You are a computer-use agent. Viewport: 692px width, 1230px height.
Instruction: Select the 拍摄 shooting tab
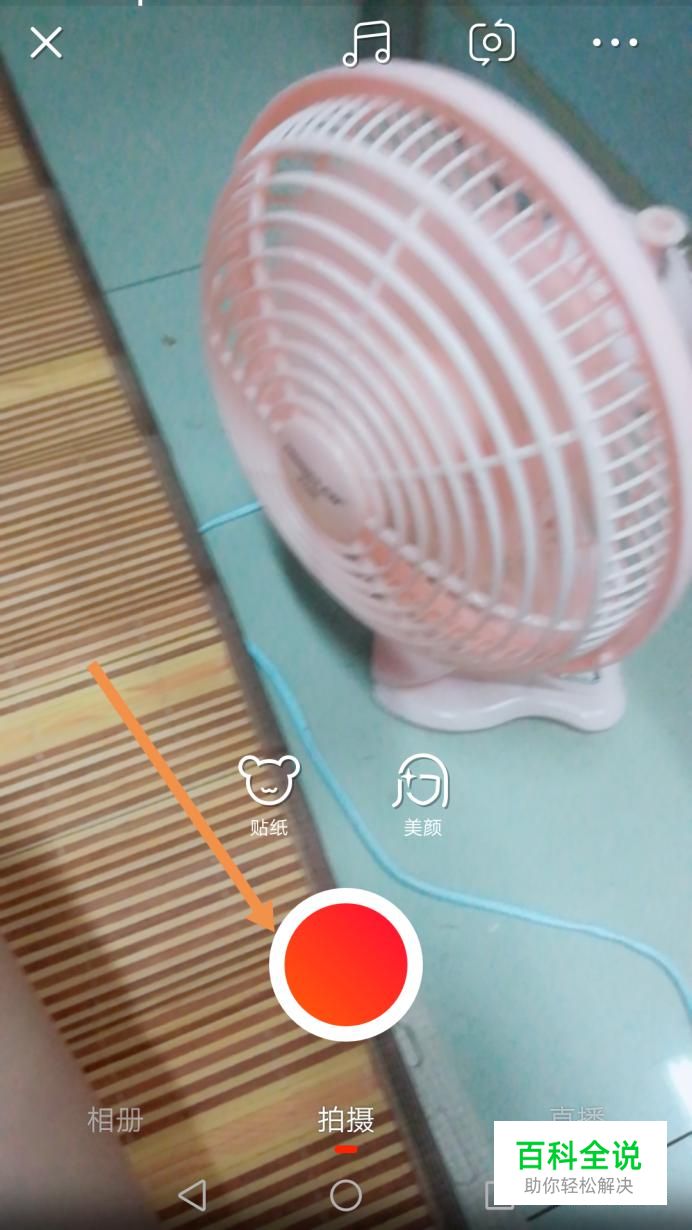(x=346, y=1120)
